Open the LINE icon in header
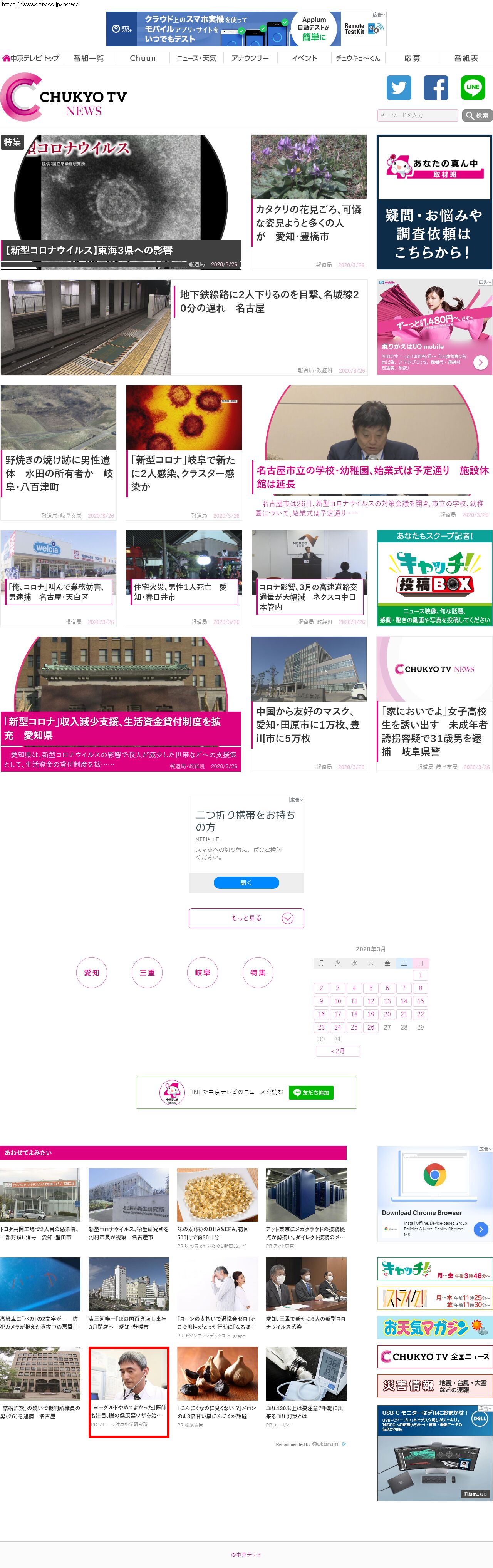493x1568 pixels. click(472, 88)
